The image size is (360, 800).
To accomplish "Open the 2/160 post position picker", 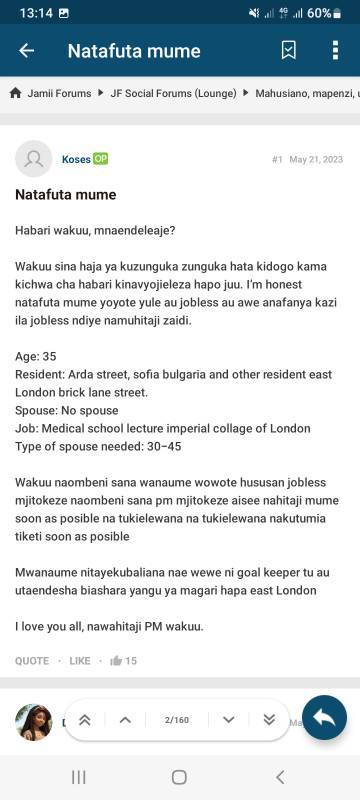I will pyautogui.click(x=176, y=720).
